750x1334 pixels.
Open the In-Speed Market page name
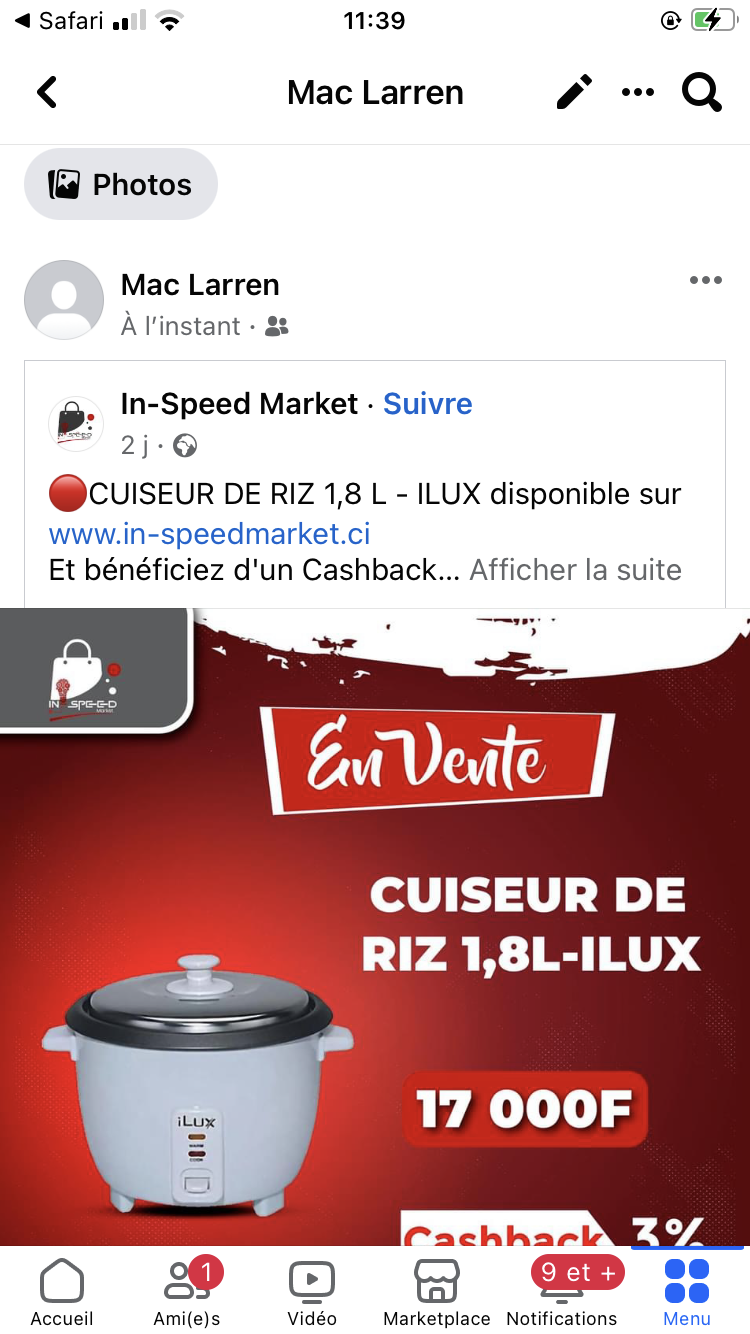point(239,404)
